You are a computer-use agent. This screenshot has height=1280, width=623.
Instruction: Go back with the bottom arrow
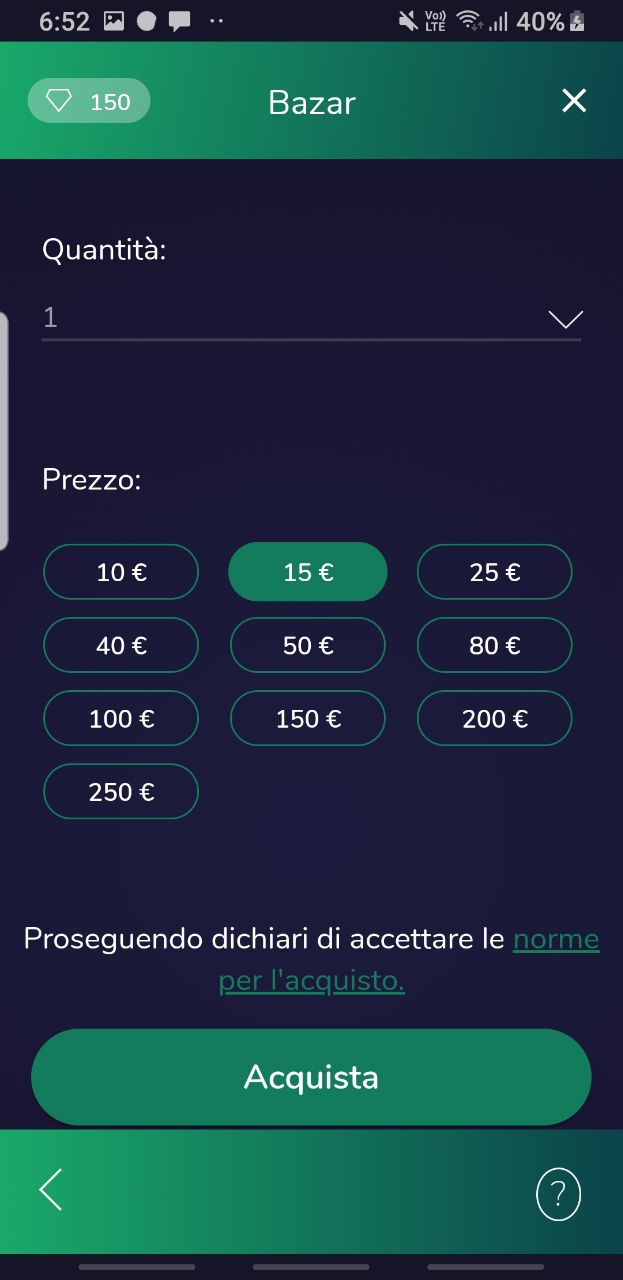coord(51,1189)
